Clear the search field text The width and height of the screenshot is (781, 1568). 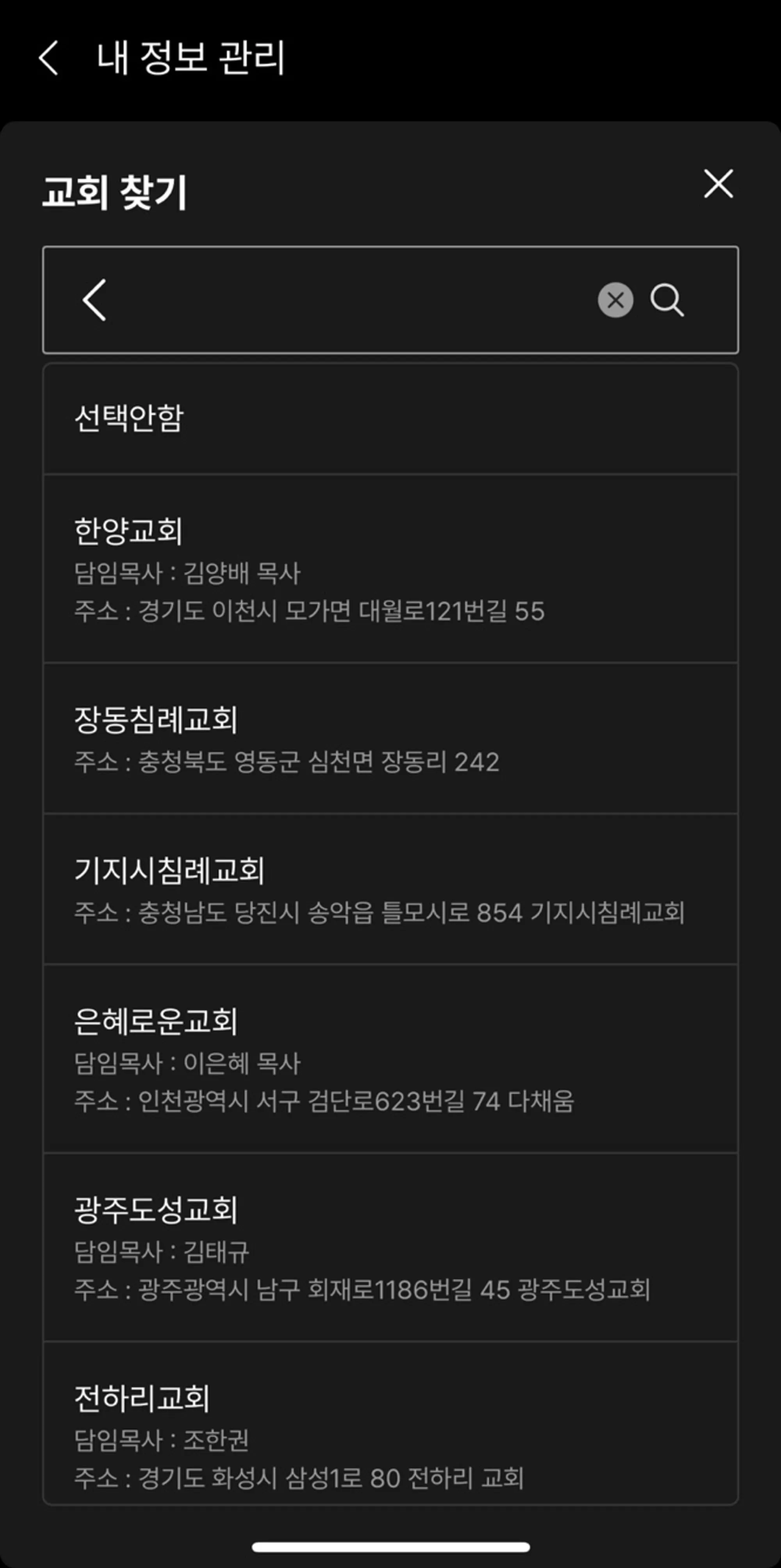[615, 300]
